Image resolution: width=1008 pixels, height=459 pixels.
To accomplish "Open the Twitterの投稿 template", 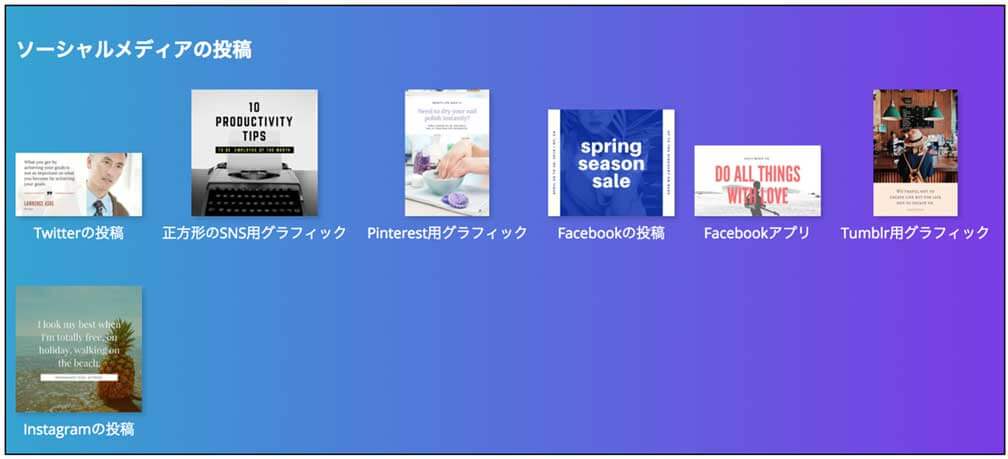I will 78,185.
